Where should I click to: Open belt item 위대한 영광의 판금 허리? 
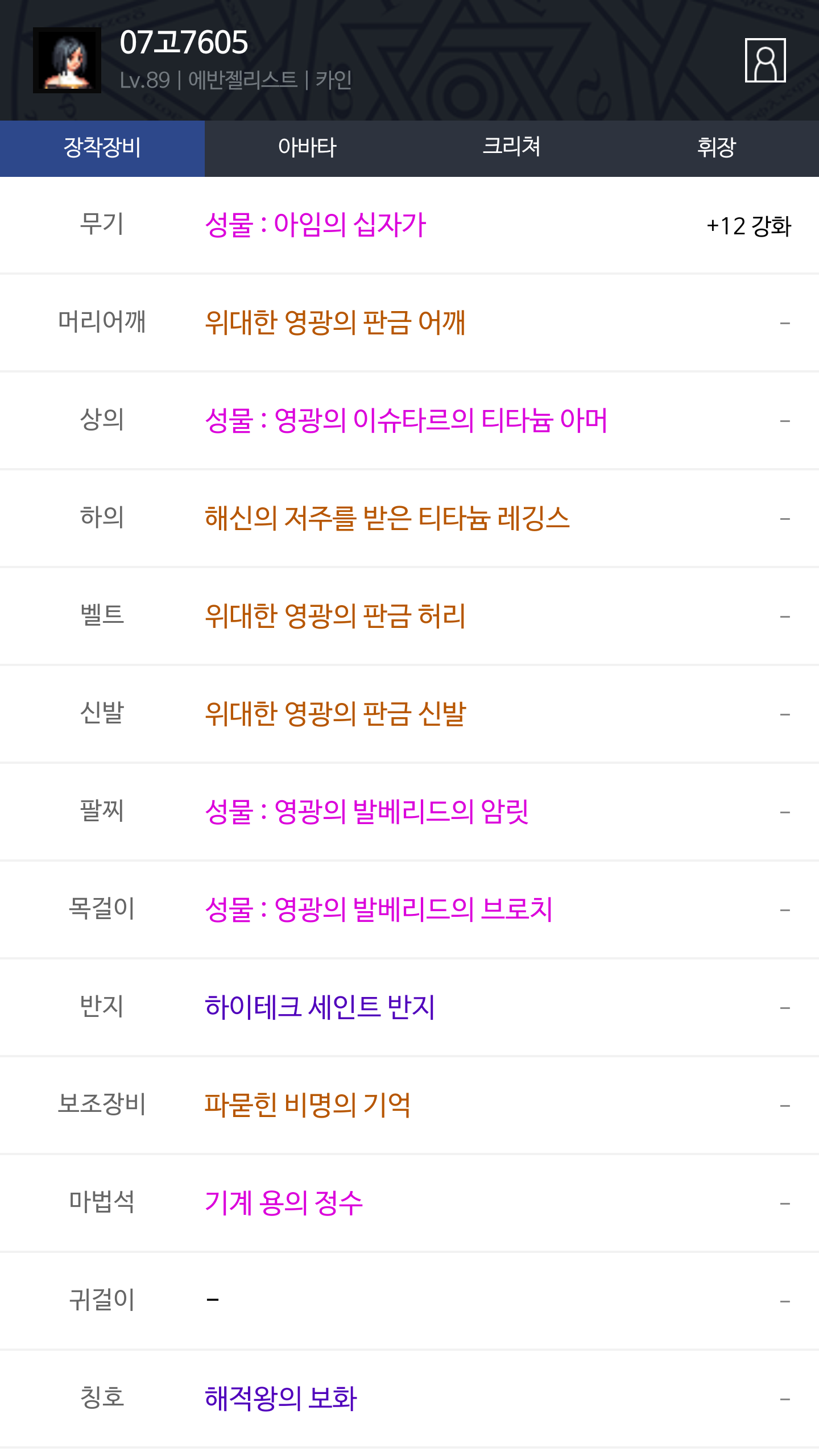pos(335,616)
